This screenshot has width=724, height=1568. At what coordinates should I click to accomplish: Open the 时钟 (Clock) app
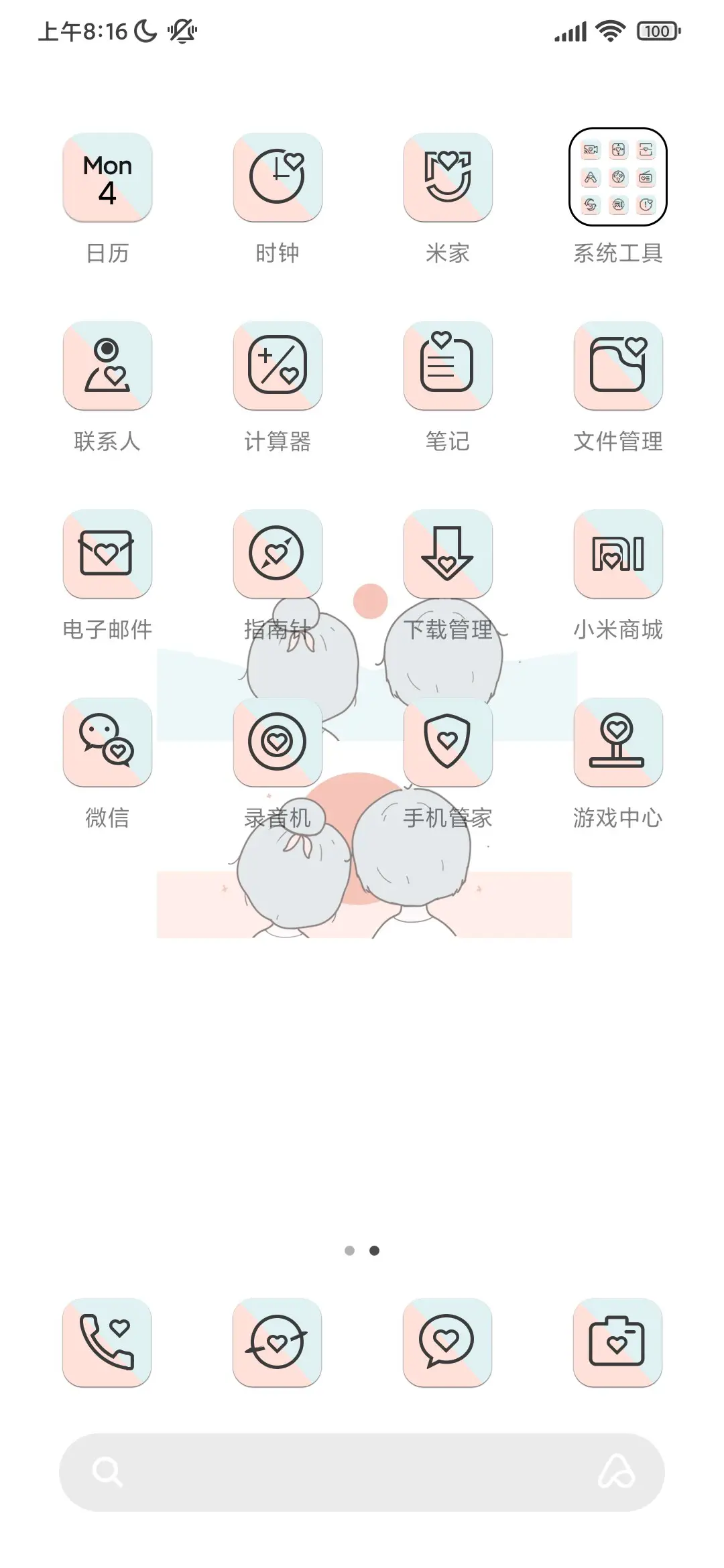(x=278, y=178)
